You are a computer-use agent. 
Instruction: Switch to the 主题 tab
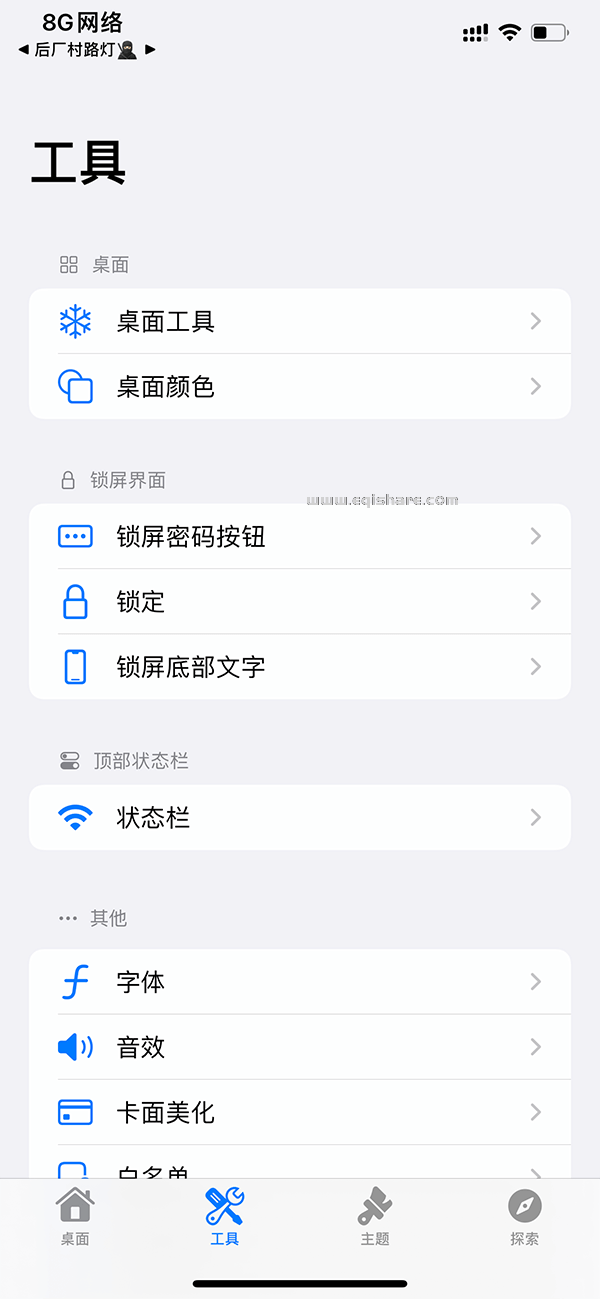pyautogui.click(x=375, y=1217)
